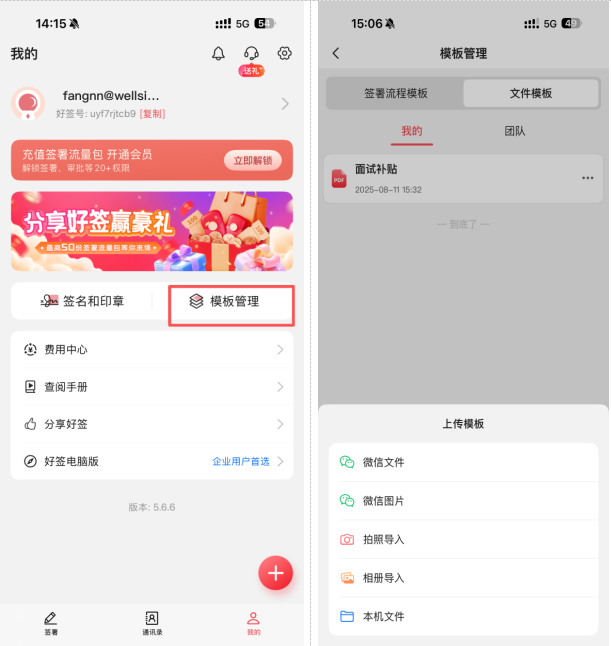The image size is (611, 646).
Task: Open 分享好签 row
Action: point(152,424)
